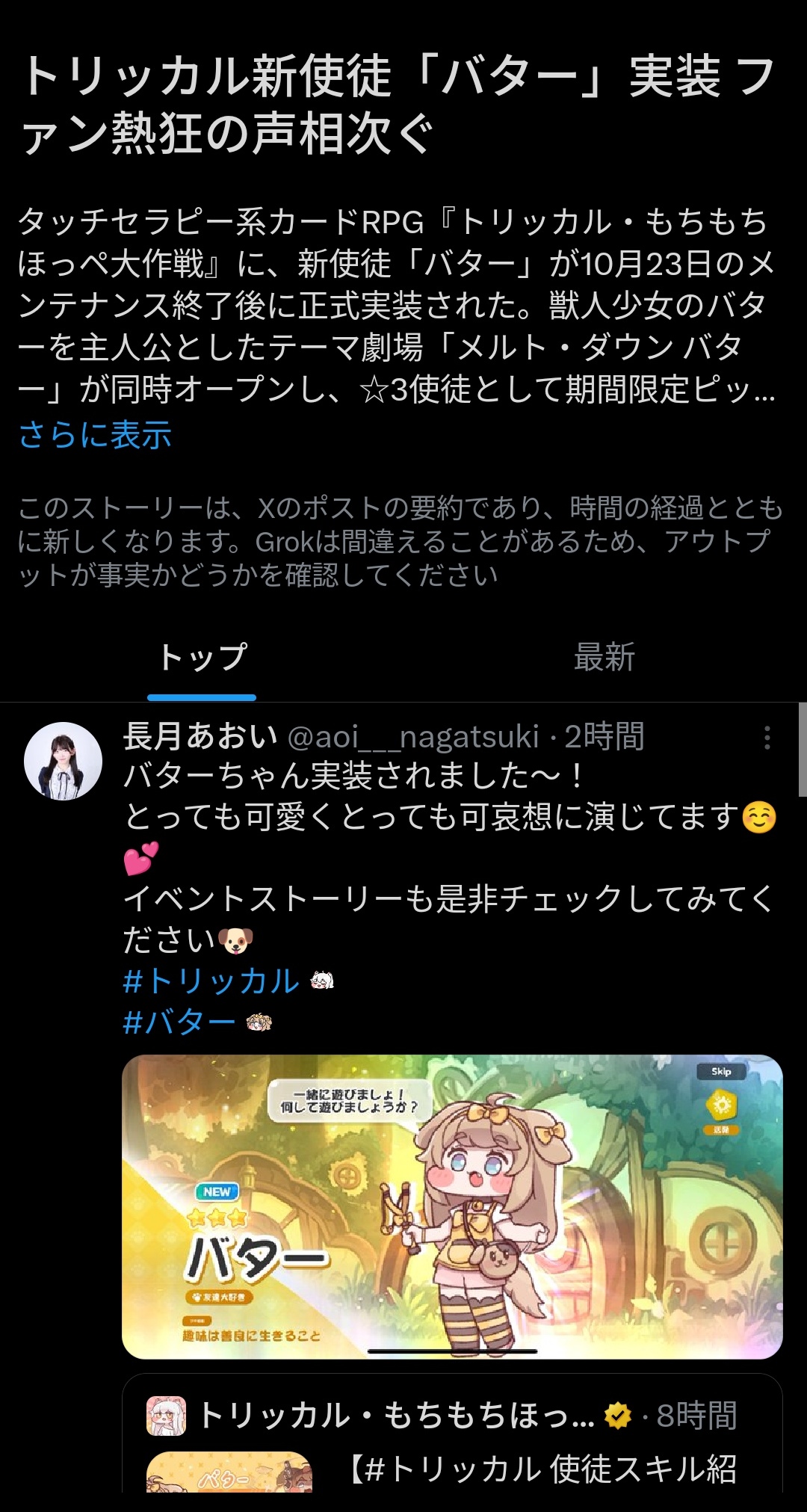
Task: Select the トップ tab
Action: pos(202,658)
